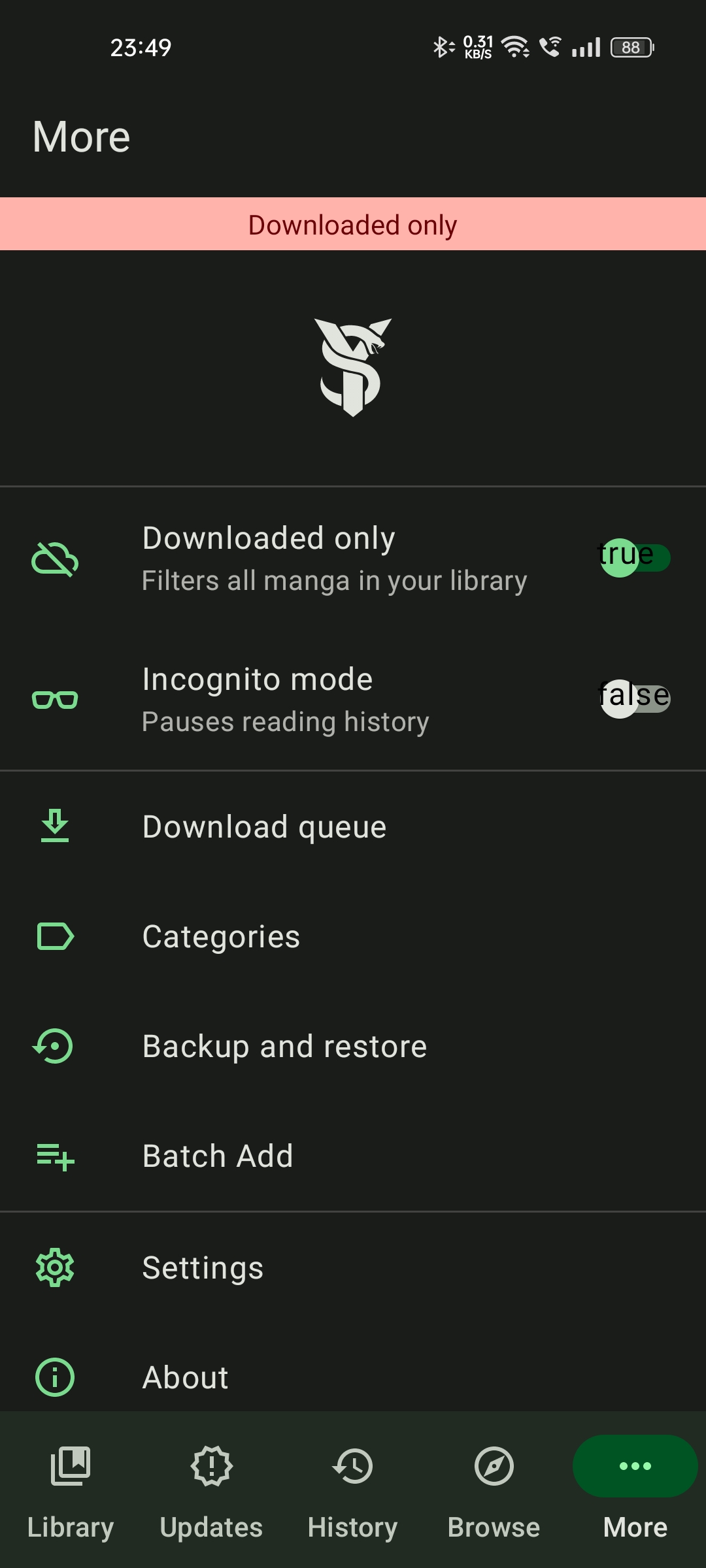Viewport: 706px width, 1568px height.
Task: Click the Updates alert-badge icon
Action: [212, 1465]
